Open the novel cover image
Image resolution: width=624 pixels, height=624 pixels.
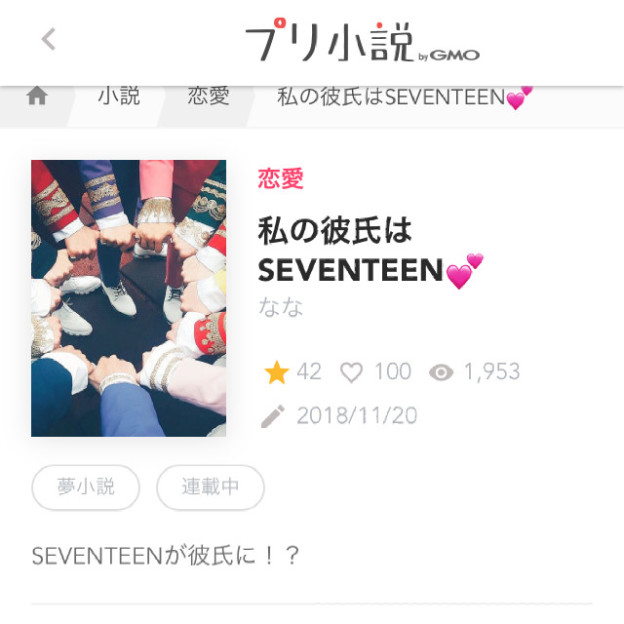128,298
